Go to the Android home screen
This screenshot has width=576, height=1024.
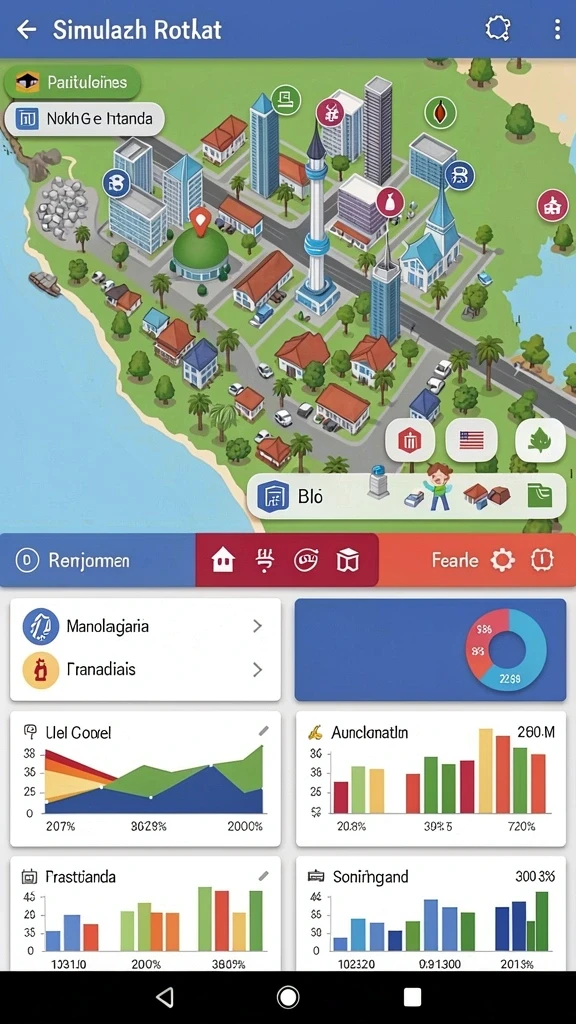(287, 997)
